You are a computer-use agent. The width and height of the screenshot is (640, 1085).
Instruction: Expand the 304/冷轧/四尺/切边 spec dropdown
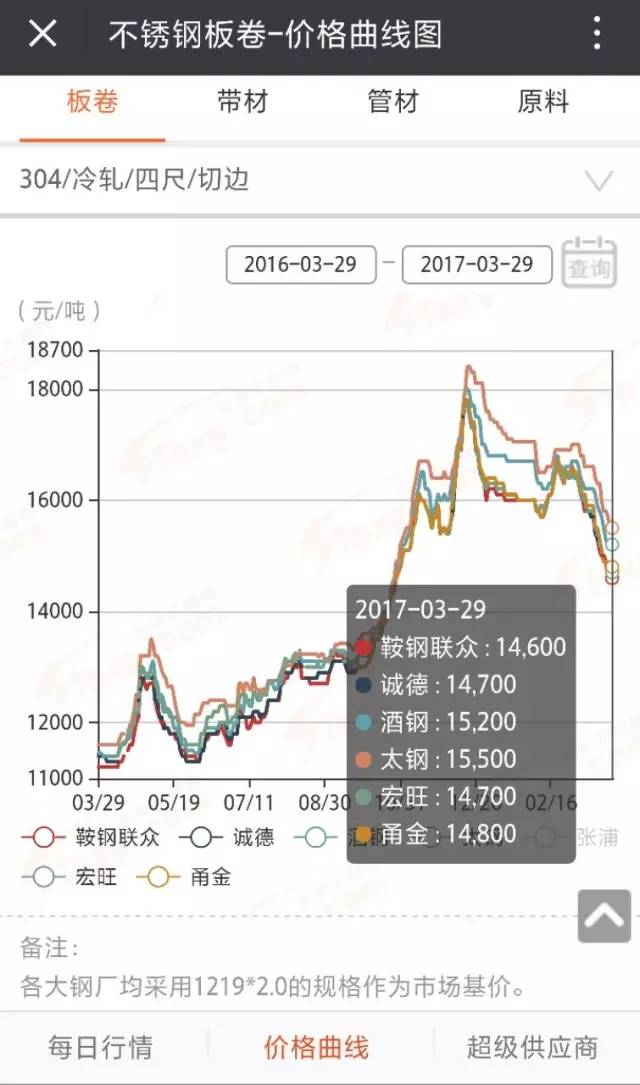coord(598,181)
